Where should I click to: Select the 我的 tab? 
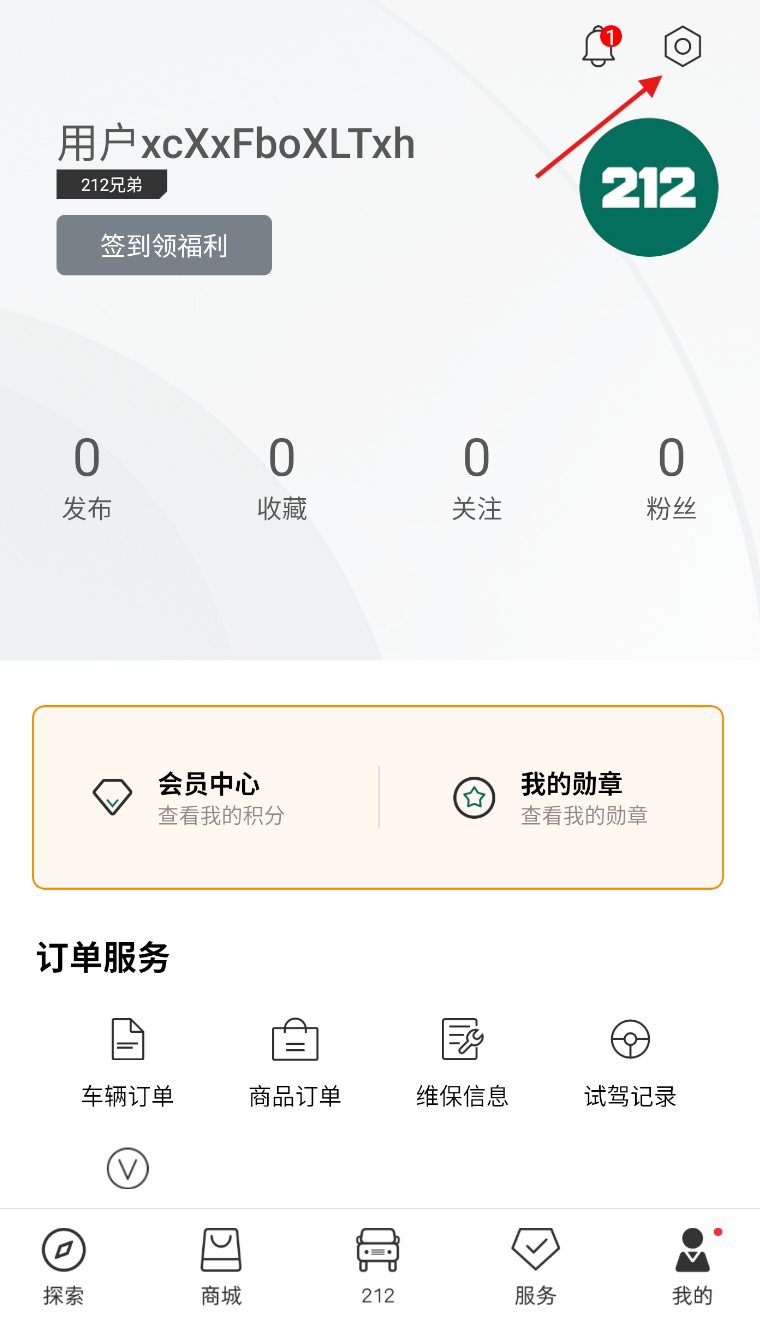click(692, 1267)
